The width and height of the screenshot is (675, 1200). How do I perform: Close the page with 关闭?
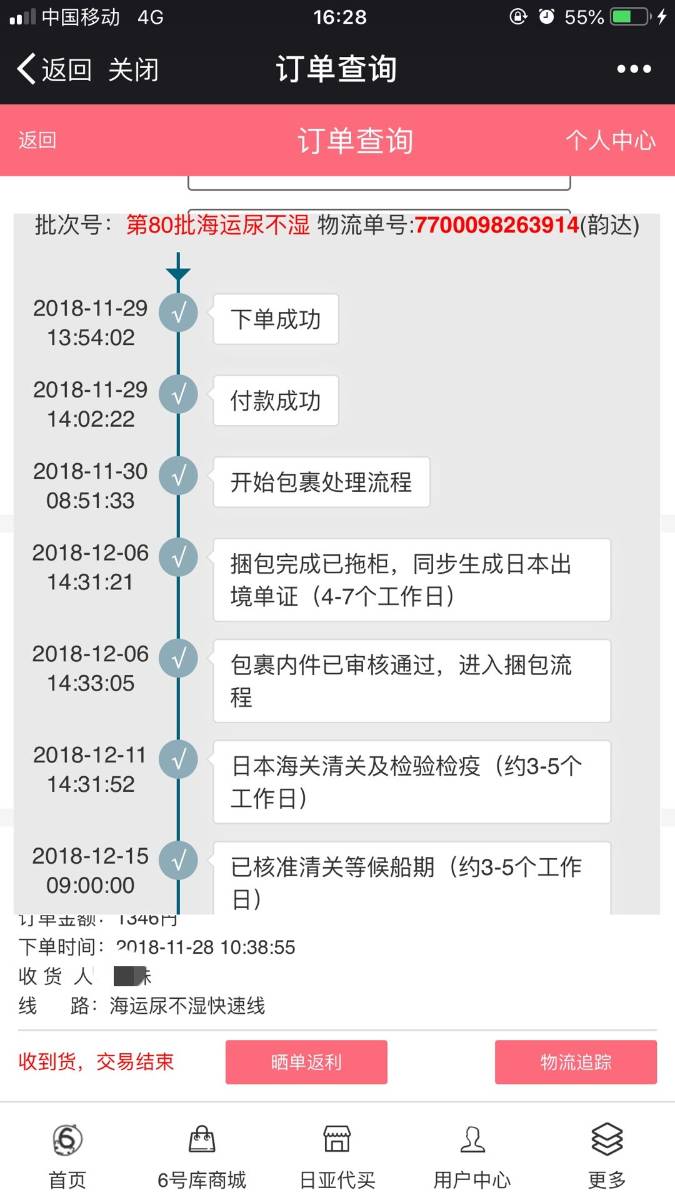(x=133, y=69)
